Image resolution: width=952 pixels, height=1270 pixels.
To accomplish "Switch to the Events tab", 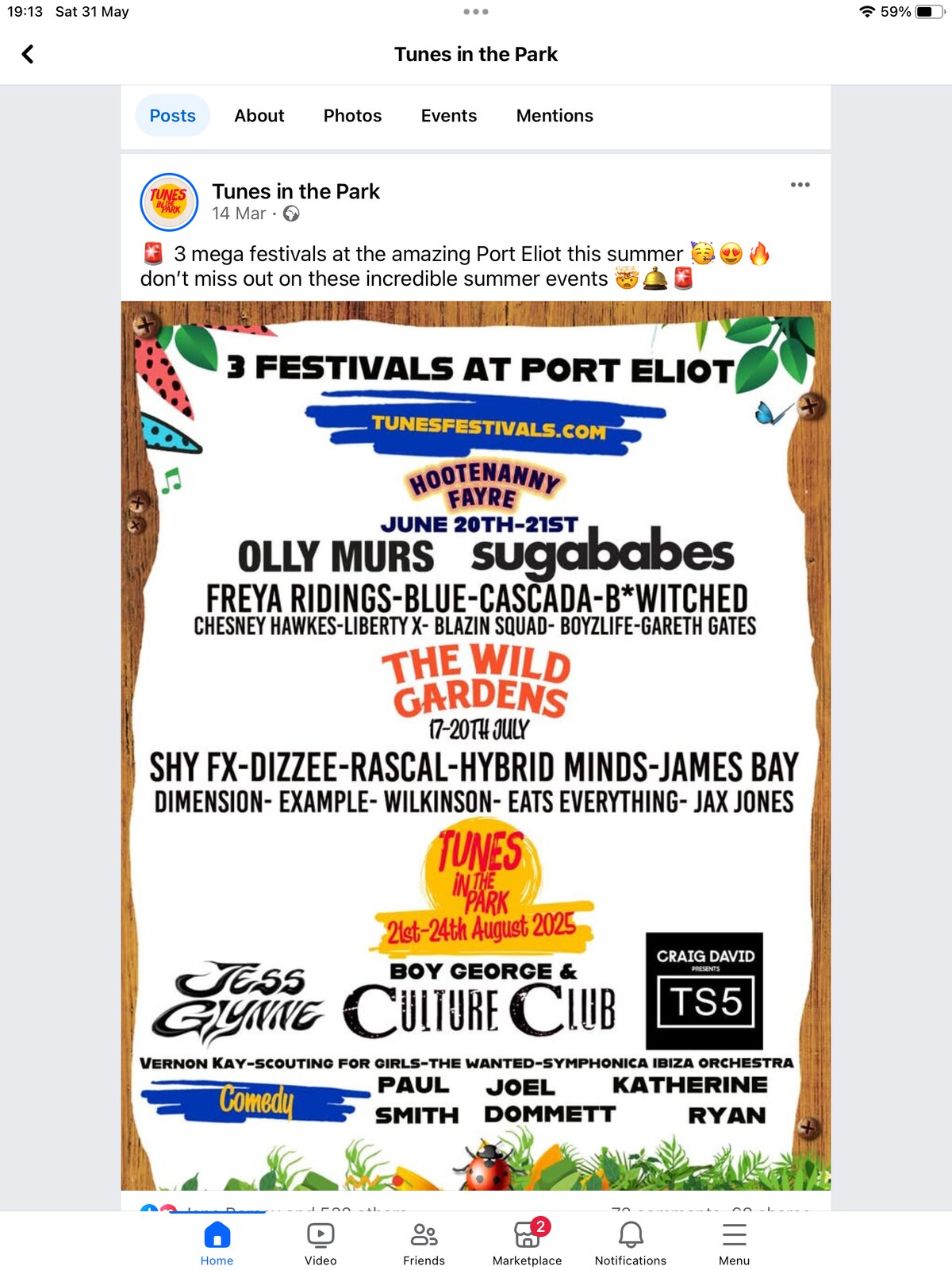I will click(x=448, y=116).
